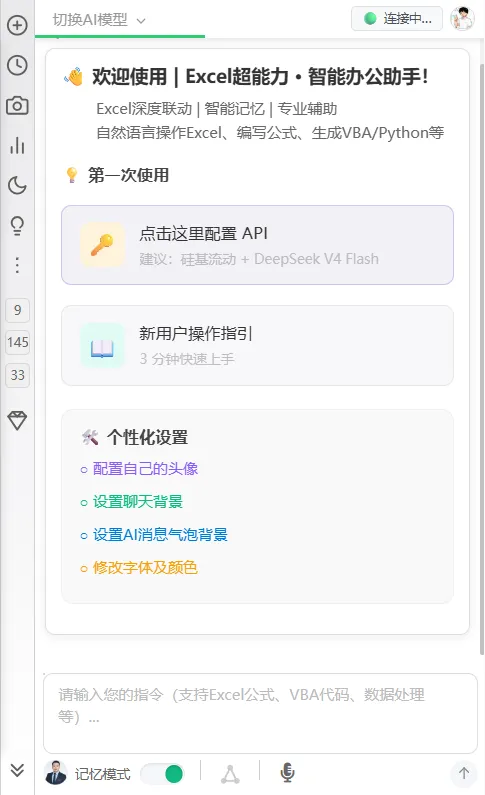This screenshot has width=485, height=795.
Task: Focus the instruction input field
Action: pos(260,713)
